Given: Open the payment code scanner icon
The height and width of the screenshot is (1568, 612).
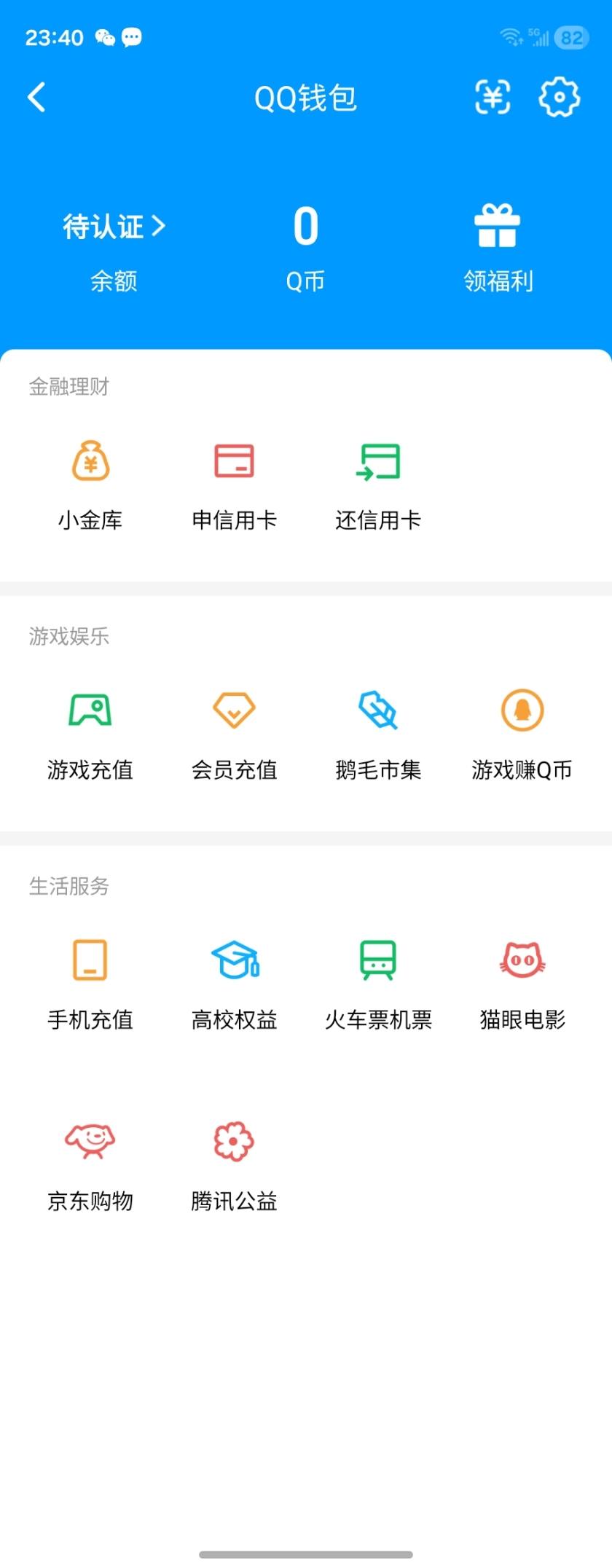Looking at the screenshot, I should pyautogui.click(x=492, y=97).
